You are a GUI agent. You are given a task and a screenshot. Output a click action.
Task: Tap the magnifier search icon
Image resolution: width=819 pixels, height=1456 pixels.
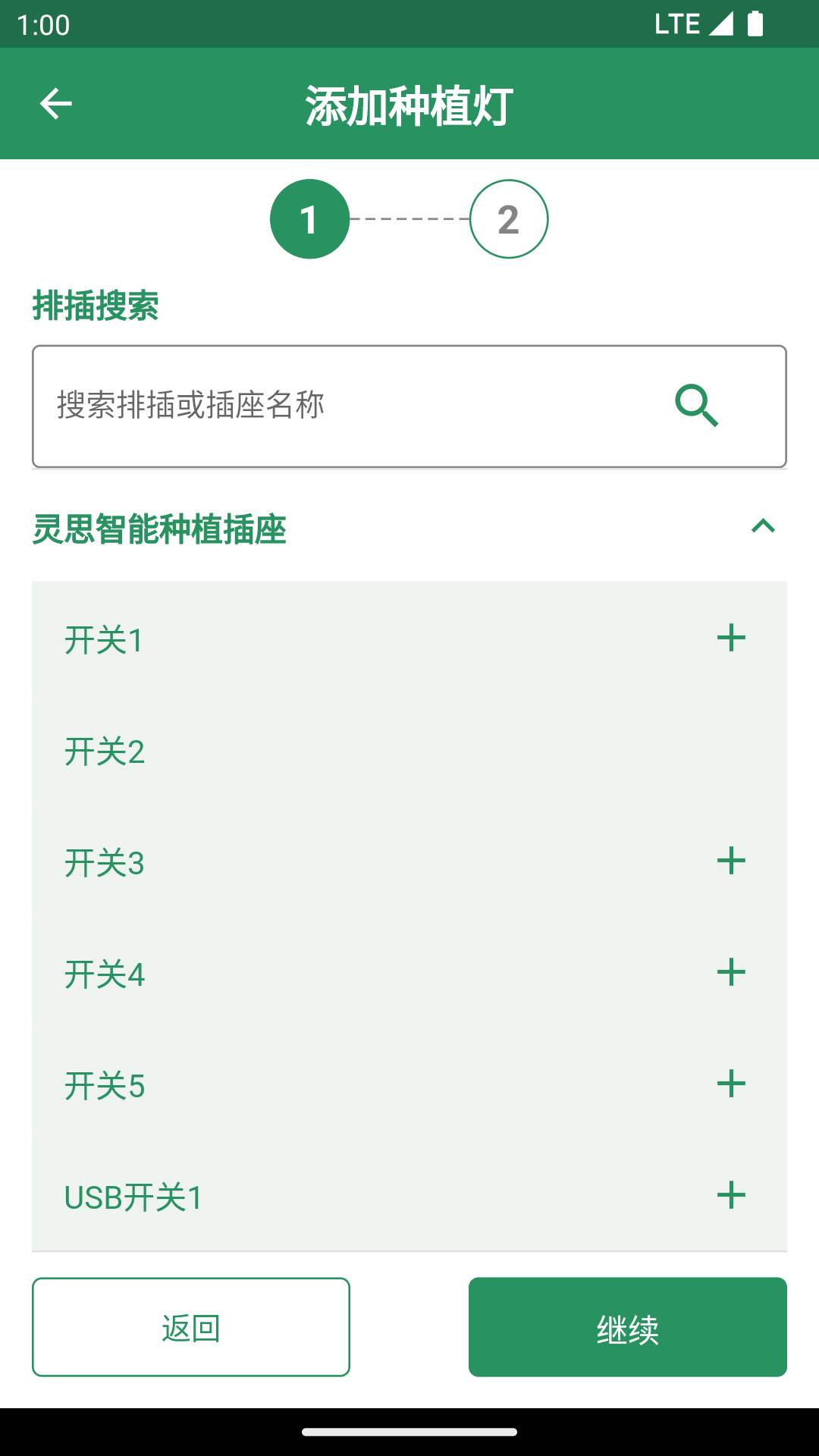click(696, 406)
